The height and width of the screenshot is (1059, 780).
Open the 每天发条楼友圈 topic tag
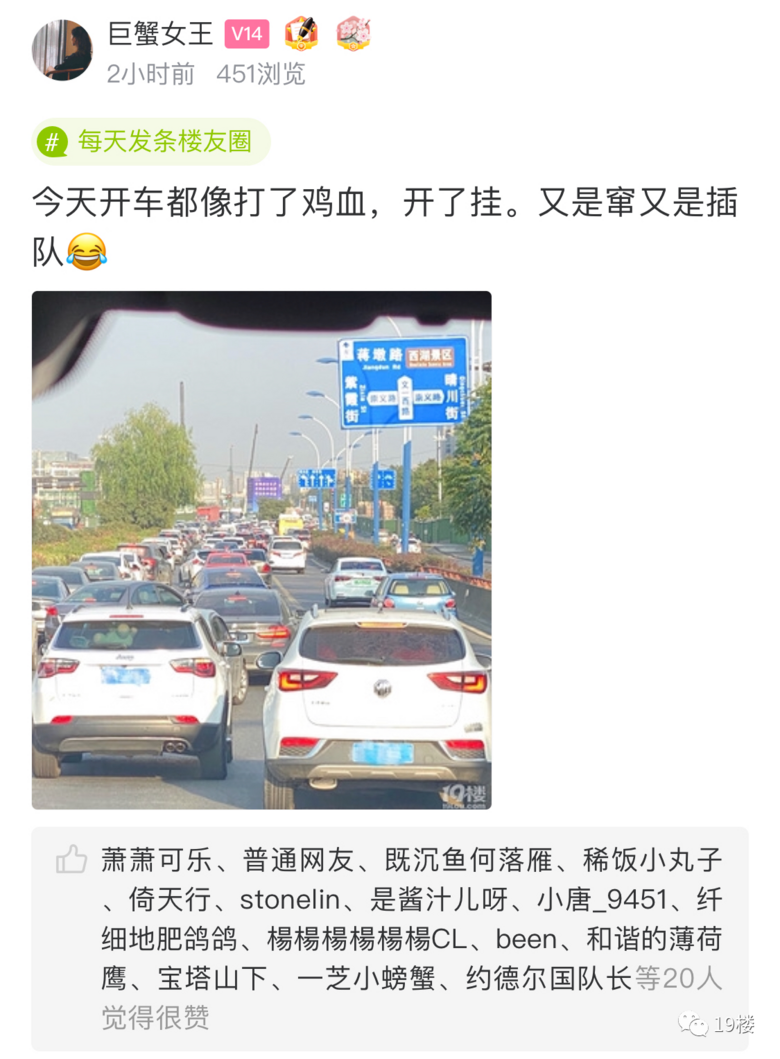click(x=151, y=141)
